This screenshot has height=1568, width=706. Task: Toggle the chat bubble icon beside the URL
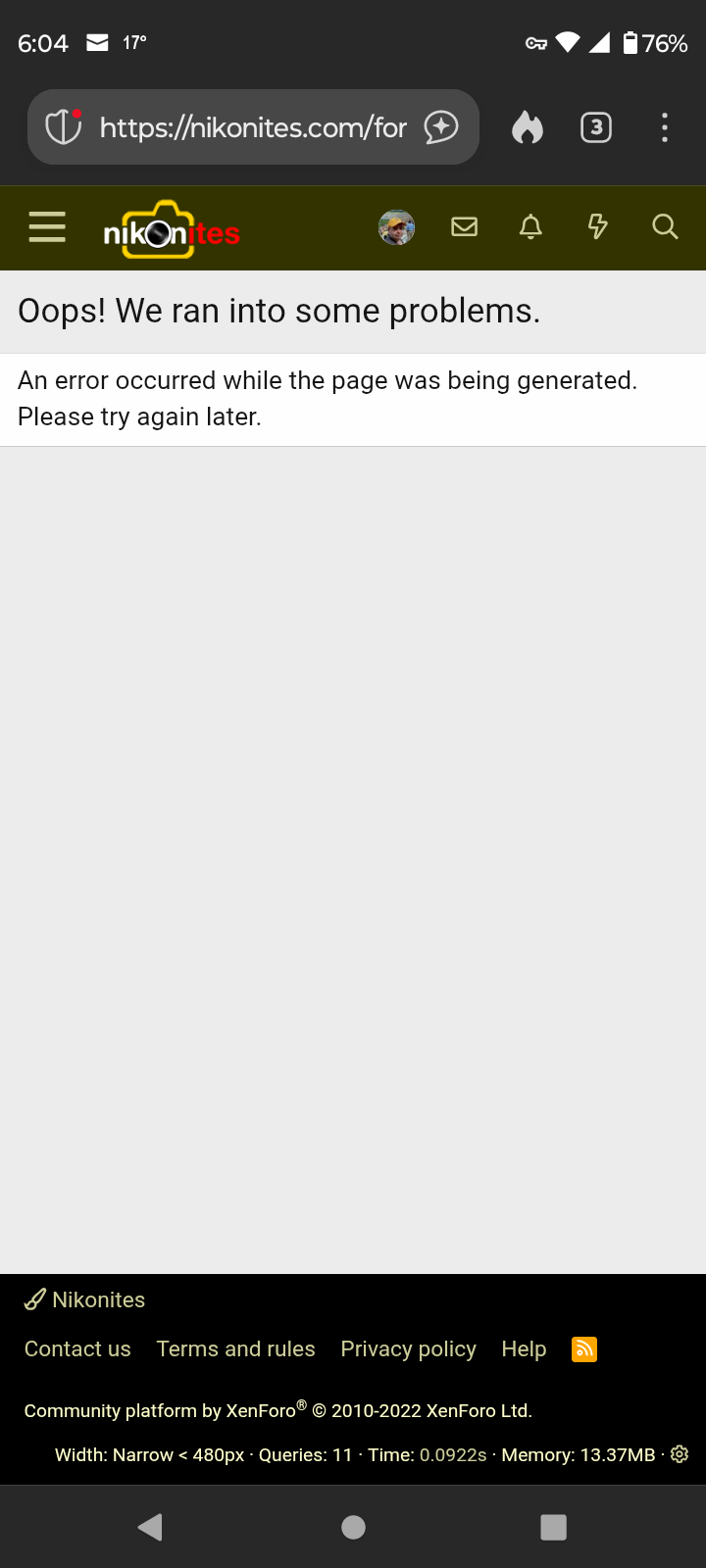click(x=440, y=126)
